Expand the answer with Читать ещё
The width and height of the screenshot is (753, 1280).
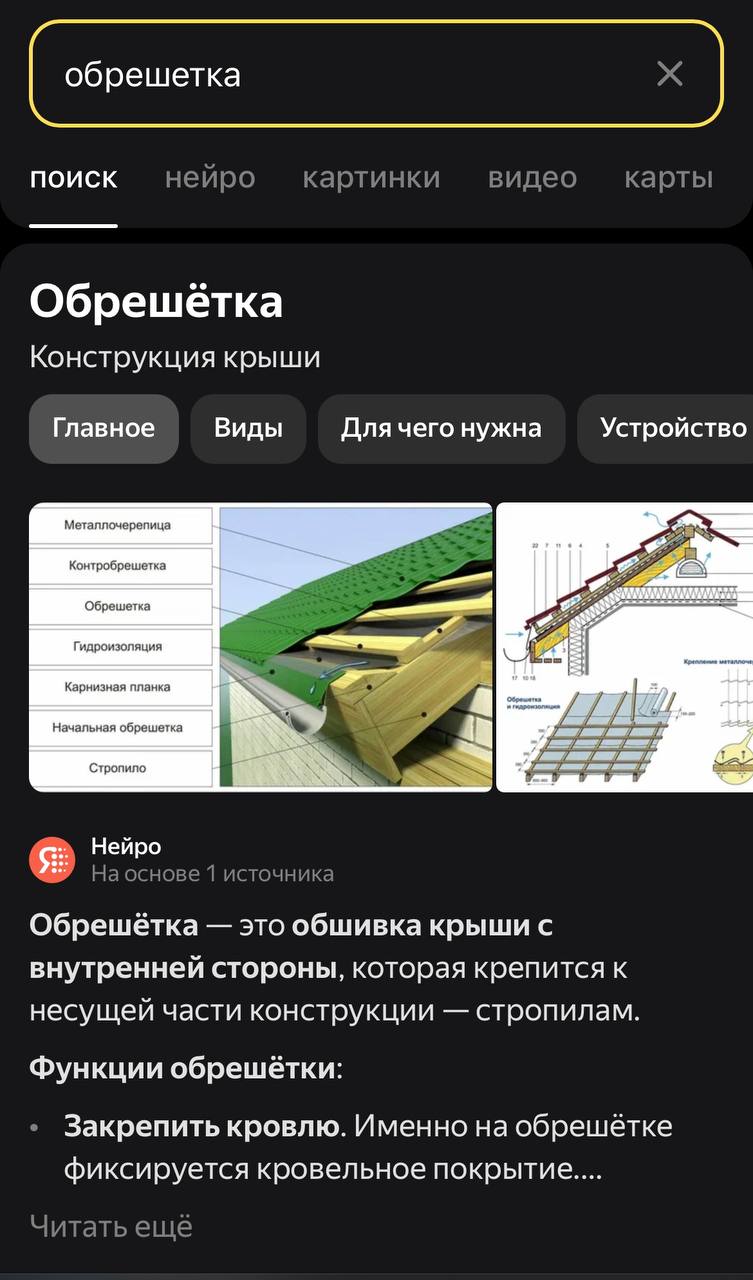pyautogui.click(x=111, y=1226)
